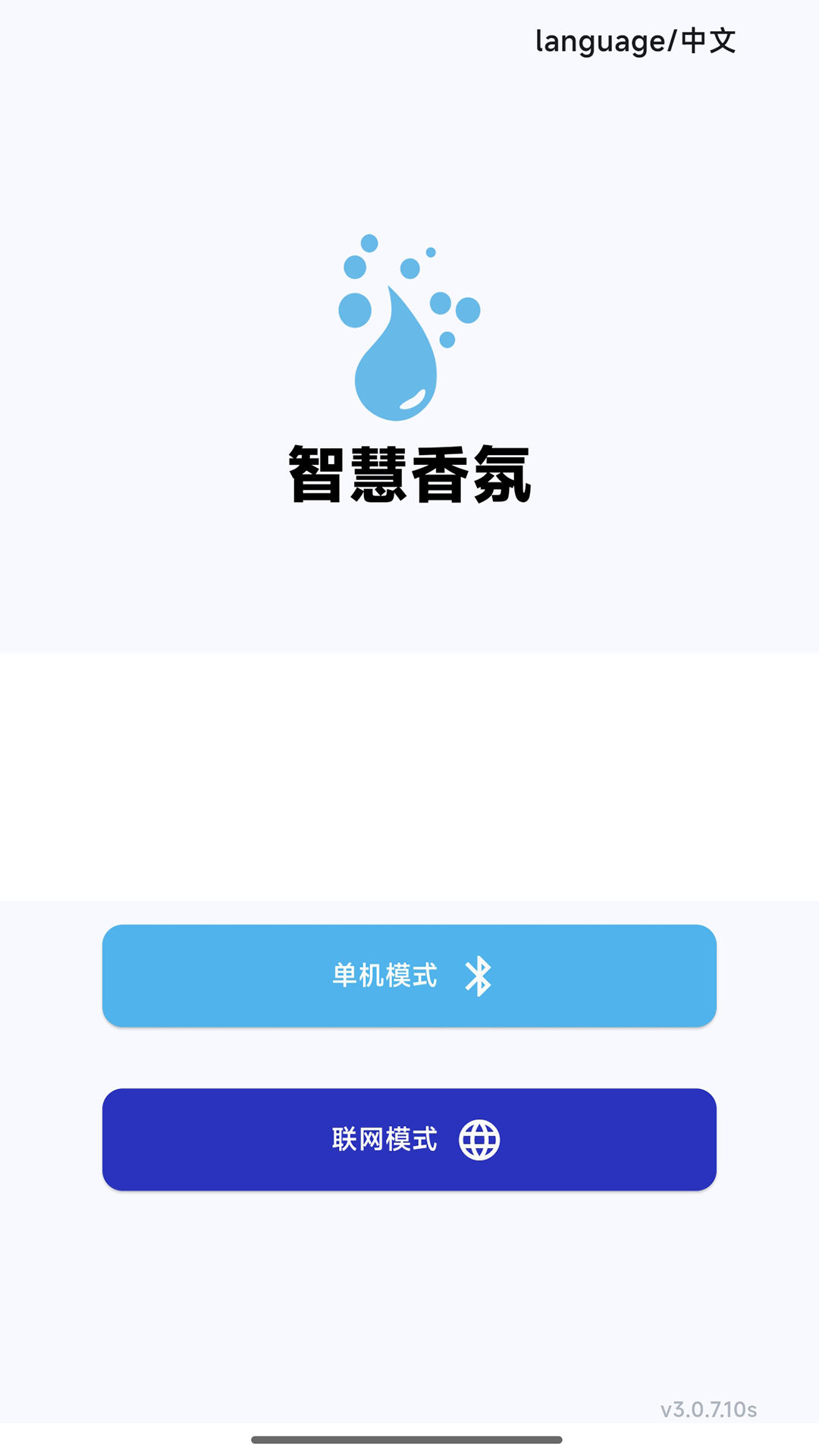
Task: Expand language selection from top right corner
Action: (x=637, y=42)
